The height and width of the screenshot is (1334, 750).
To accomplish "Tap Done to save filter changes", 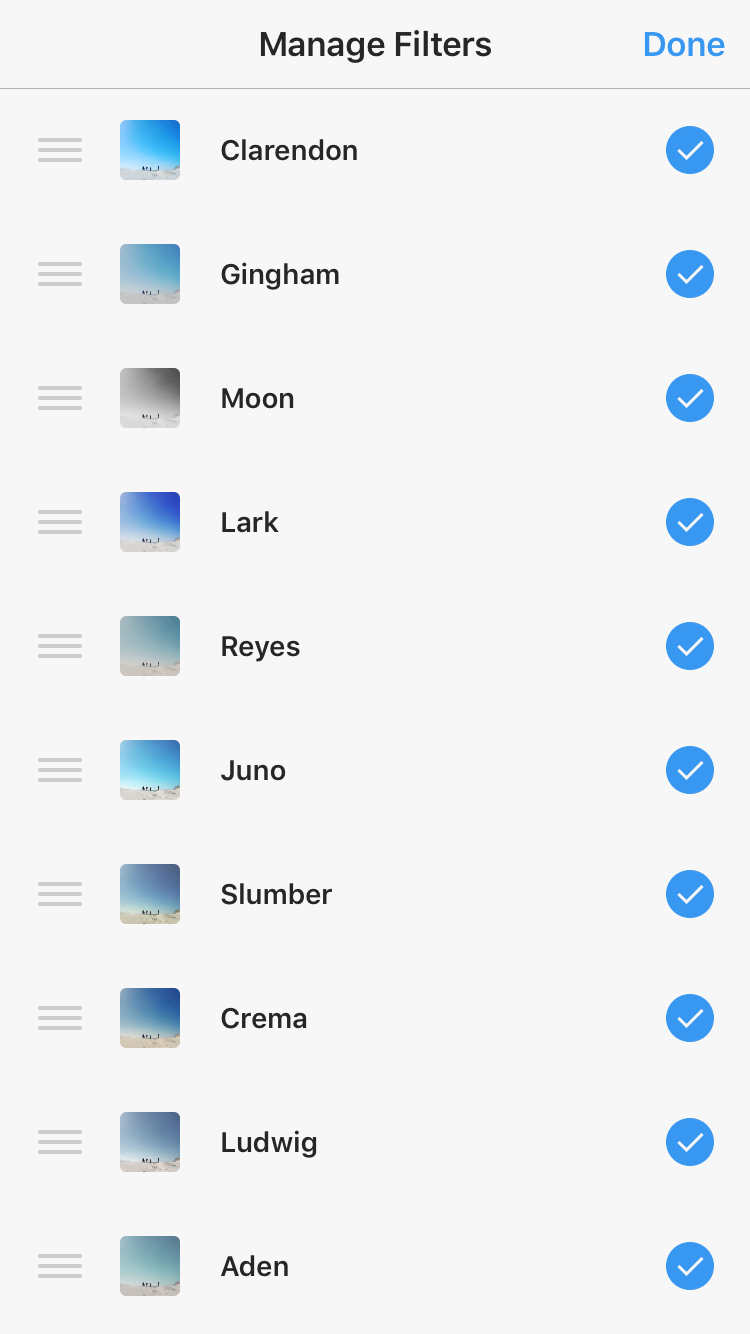I will [x=684, y=45].
